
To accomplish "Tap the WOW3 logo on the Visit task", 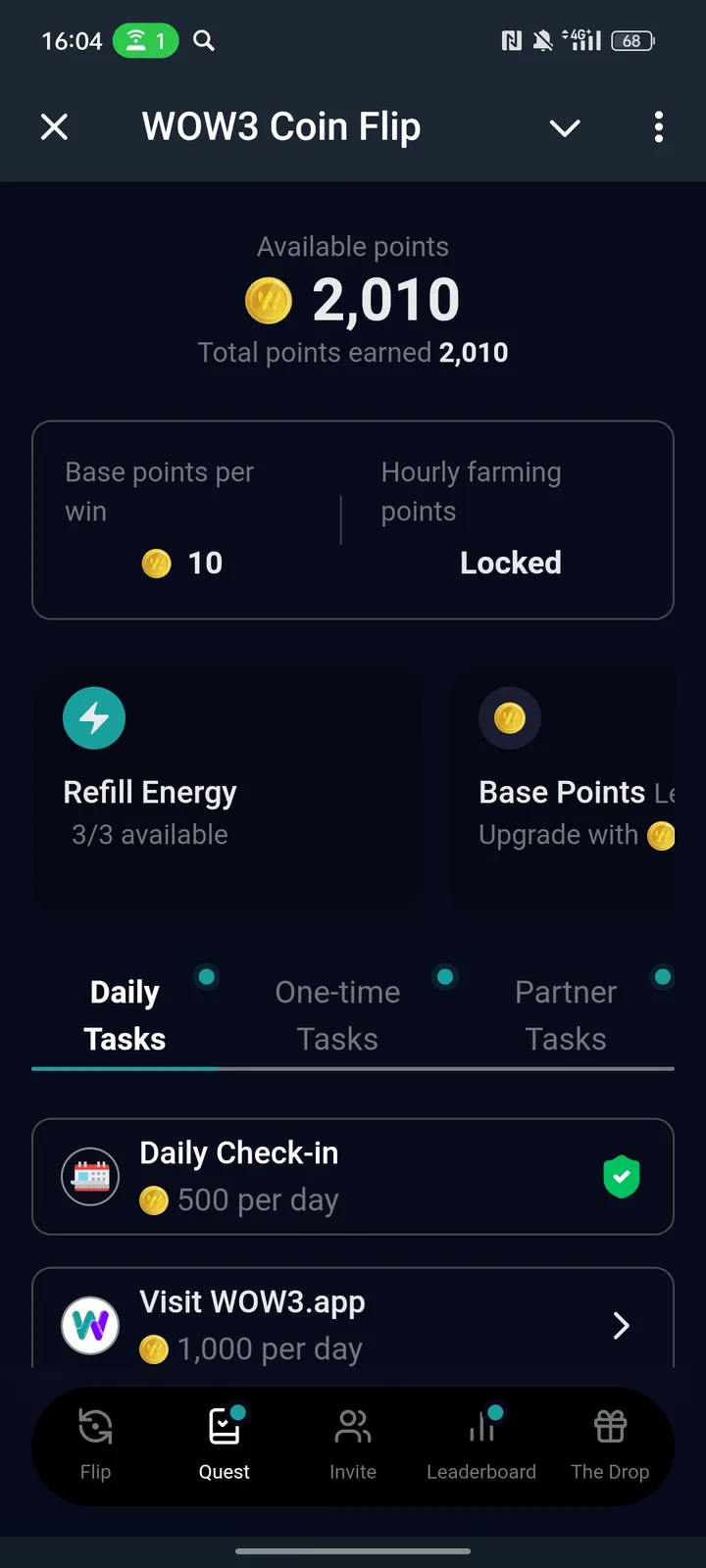I will tap(90, 1325).
